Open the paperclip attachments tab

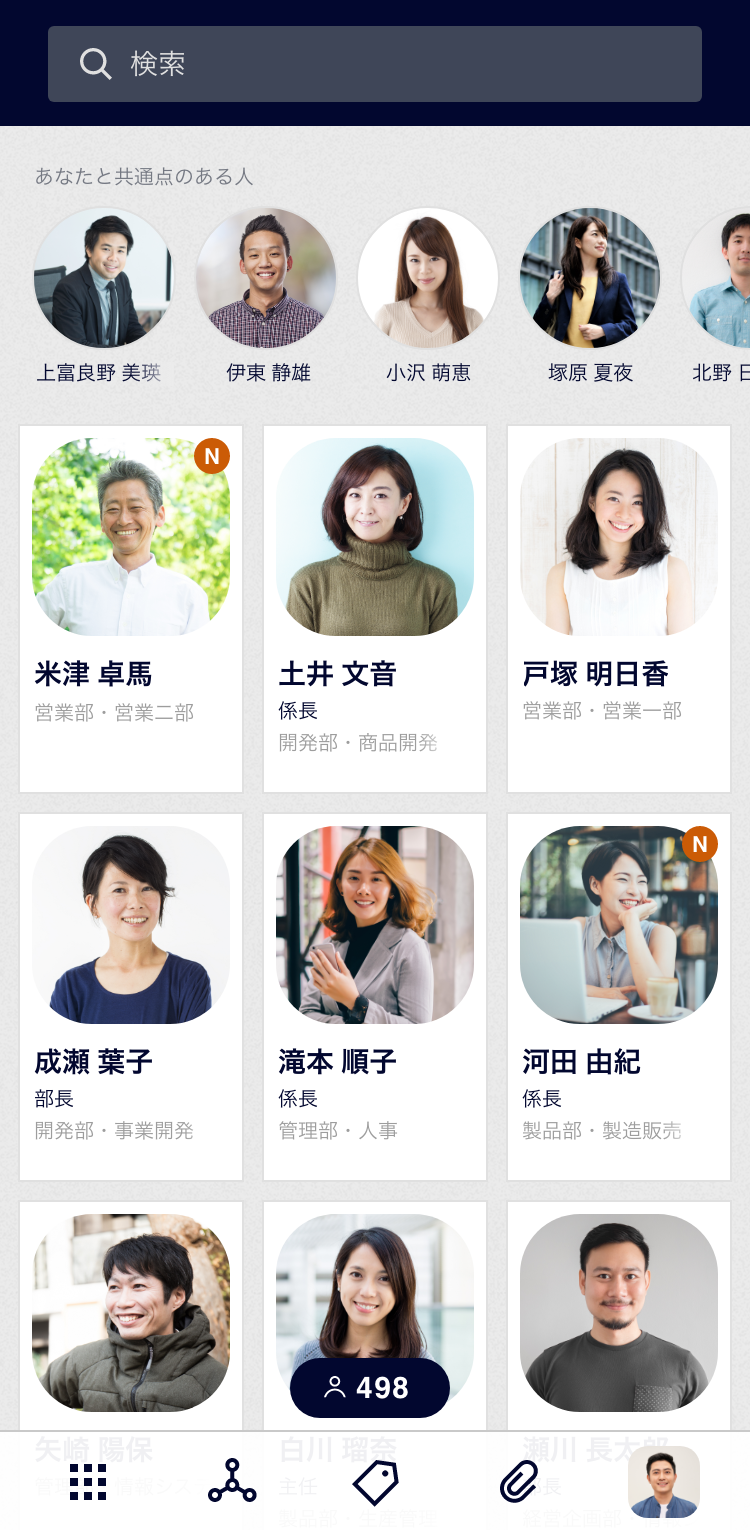point(519,1482)
